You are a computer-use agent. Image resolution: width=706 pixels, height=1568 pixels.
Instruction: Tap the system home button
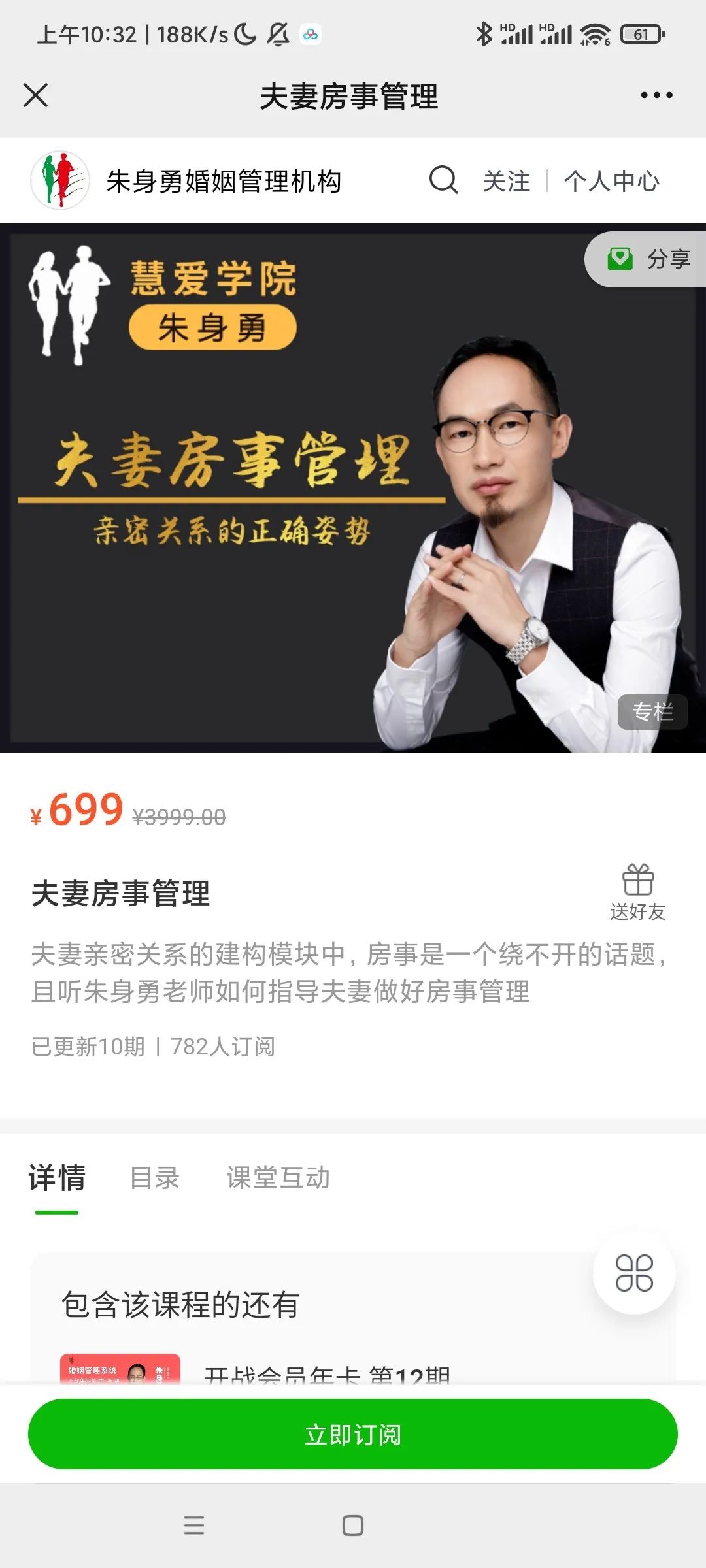coord(353,1526)
